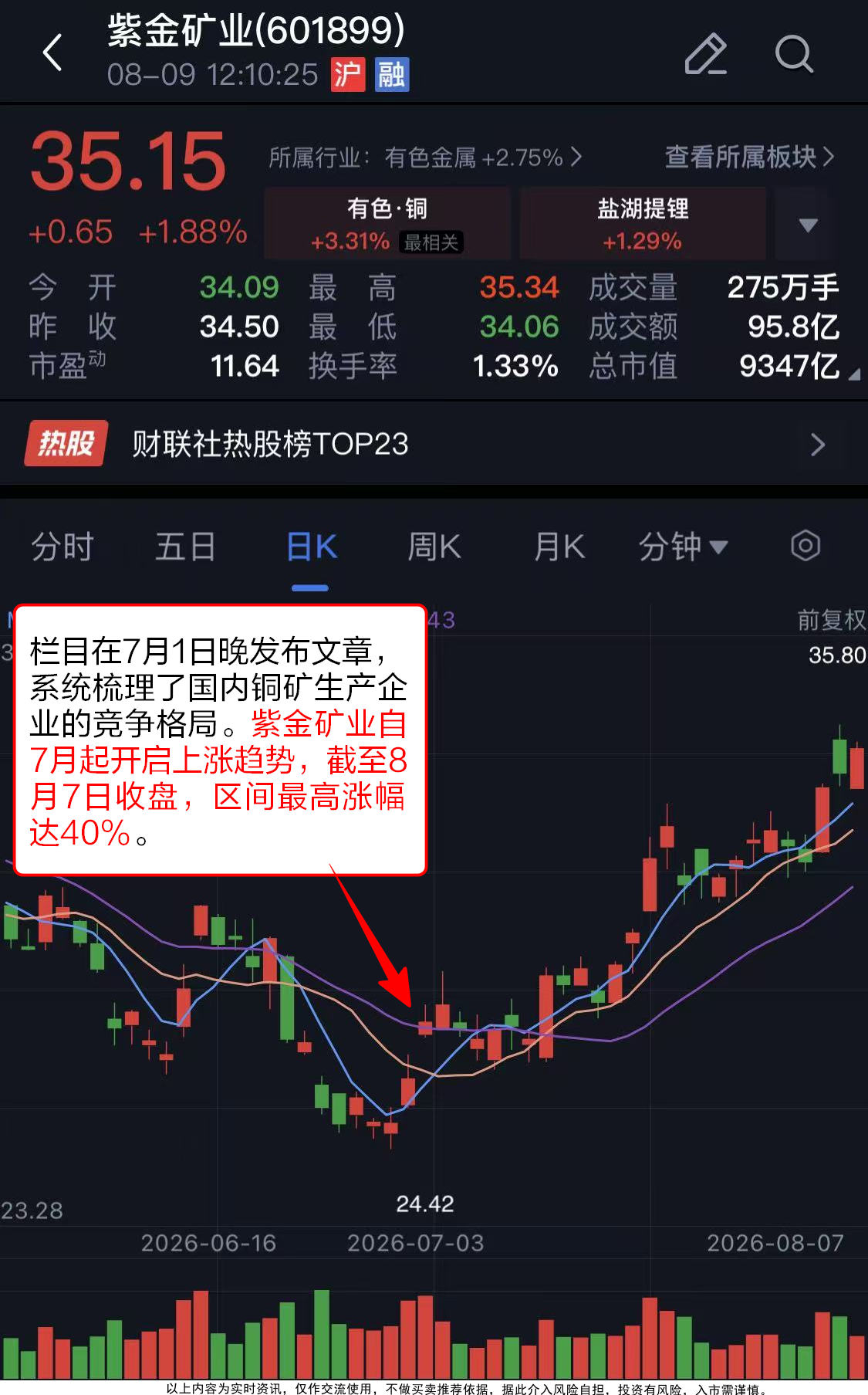Open the 盐湖提锂 sector chip
Image resolution: width=868 pixels, height=1395 pixels.
643,223
